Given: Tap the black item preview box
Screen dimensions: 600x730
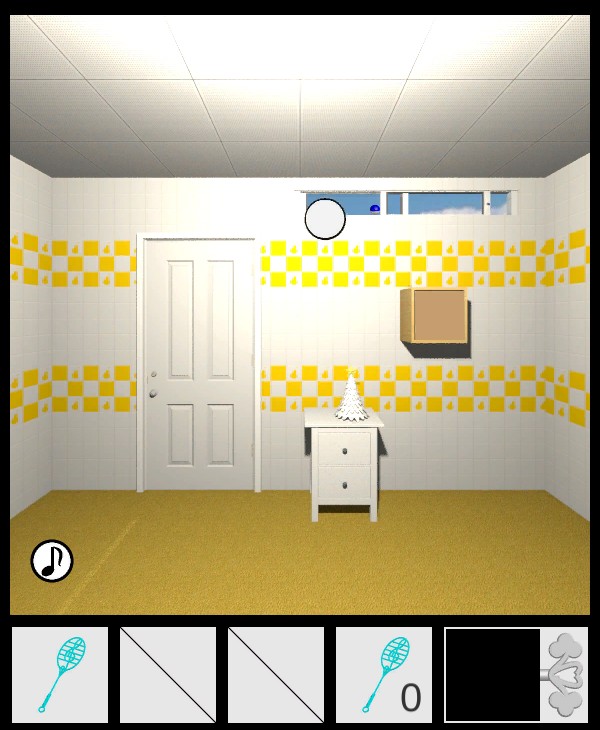Looking at the screenshot, I should pyautogui.click(x=492, y=675).
